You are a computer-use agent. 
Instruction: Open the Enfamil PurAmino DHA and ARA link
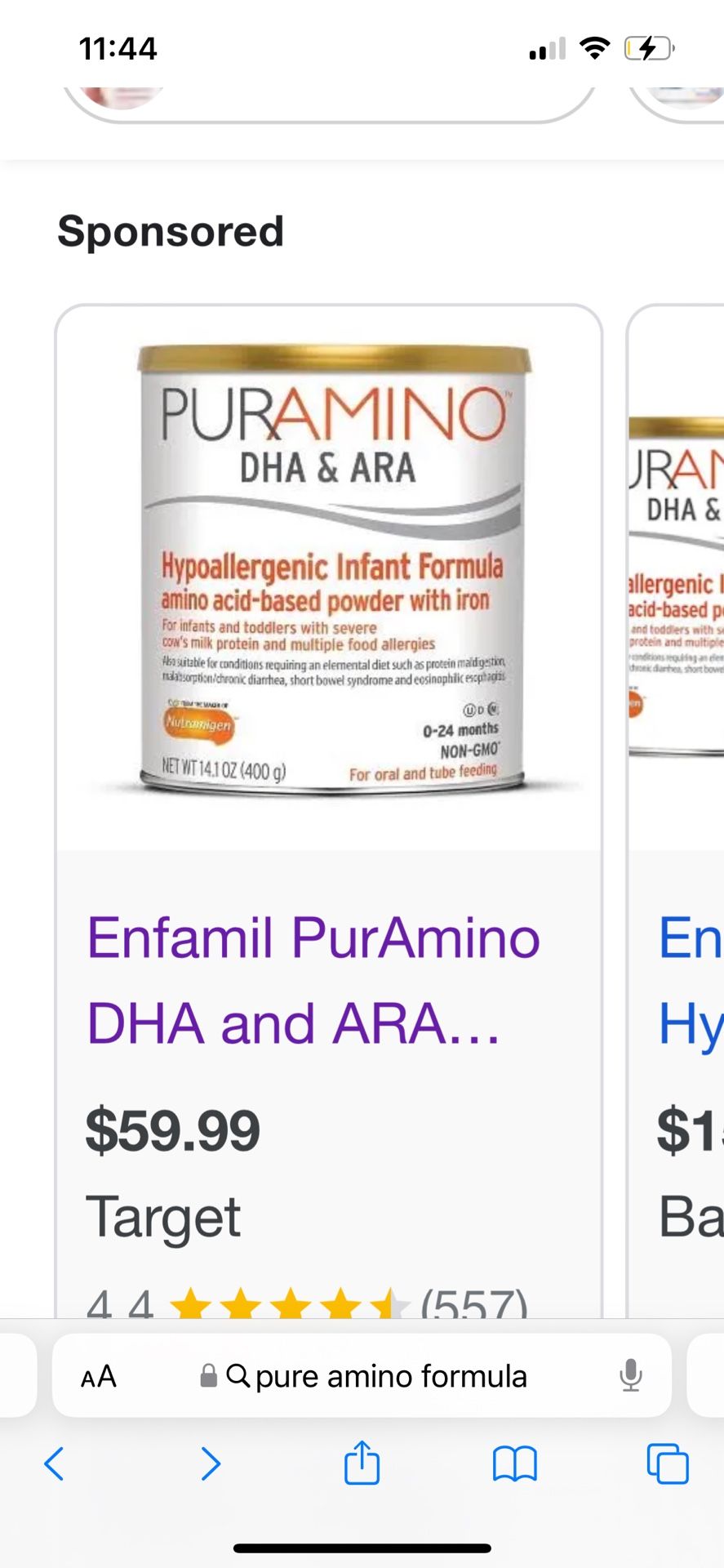pyautogui.click(x=313, y=980)
